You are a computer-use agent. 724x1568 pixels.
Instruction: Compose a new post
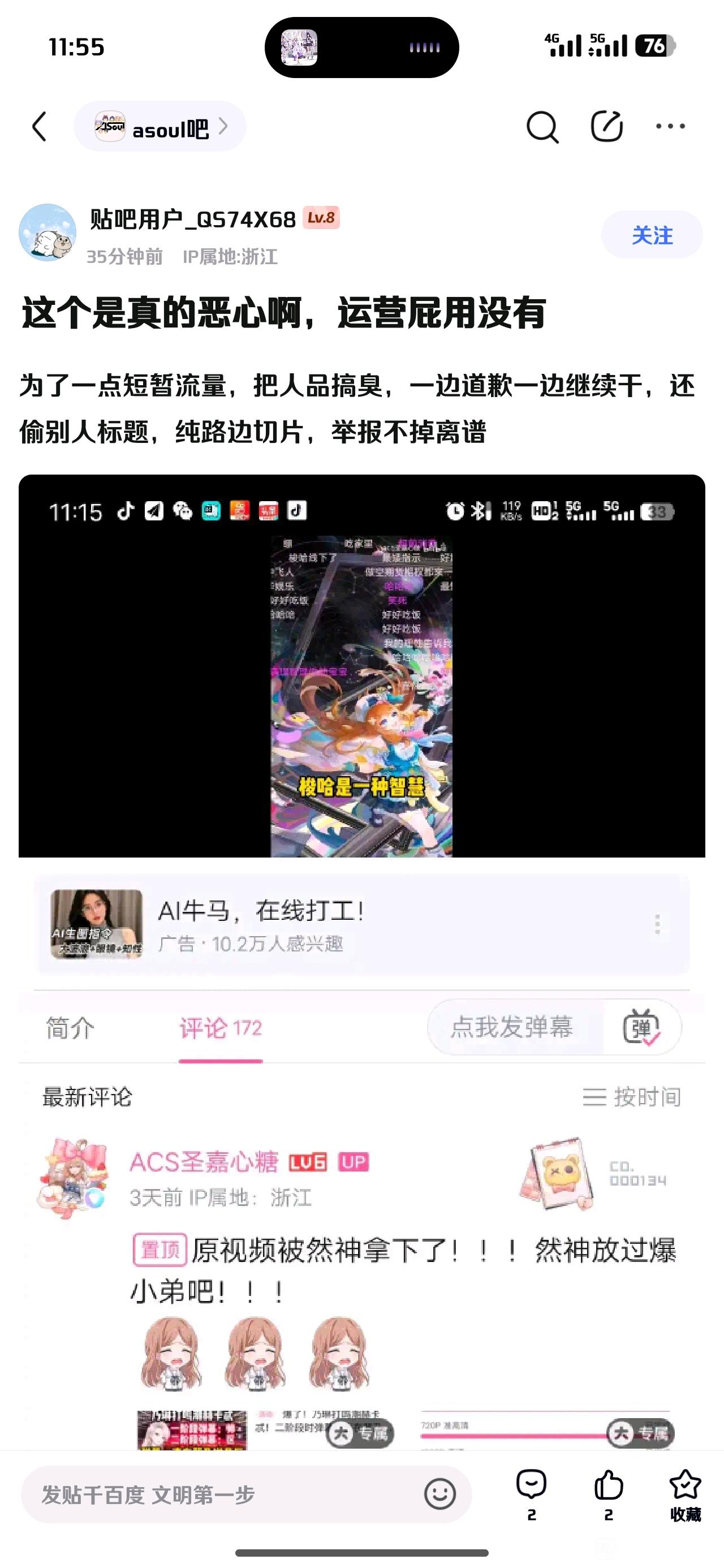coord(606,127)
